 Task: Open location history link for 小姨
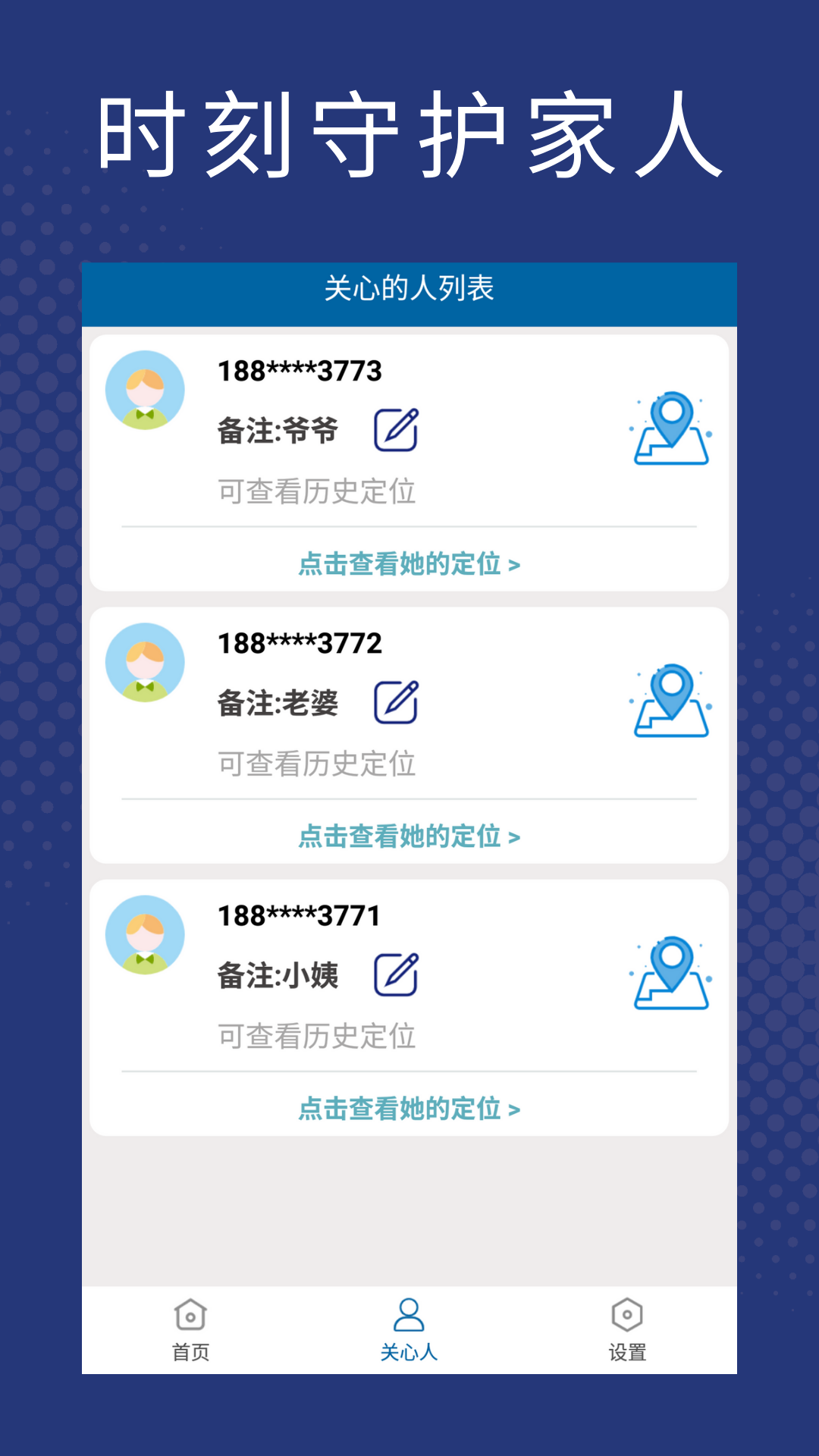pyautogui.click(x=409, y=1108)
